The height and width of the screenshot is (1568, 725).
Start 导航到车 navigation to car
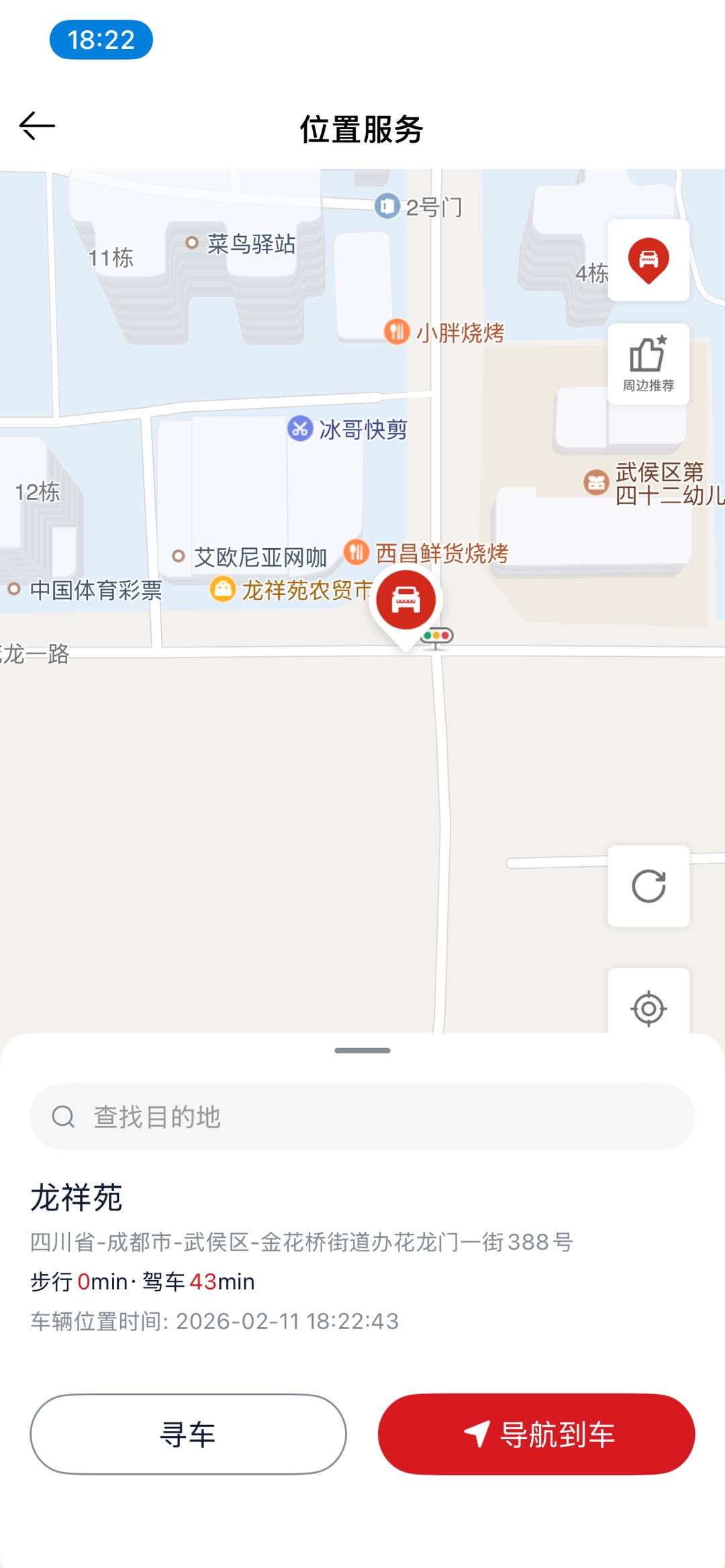536,1434
